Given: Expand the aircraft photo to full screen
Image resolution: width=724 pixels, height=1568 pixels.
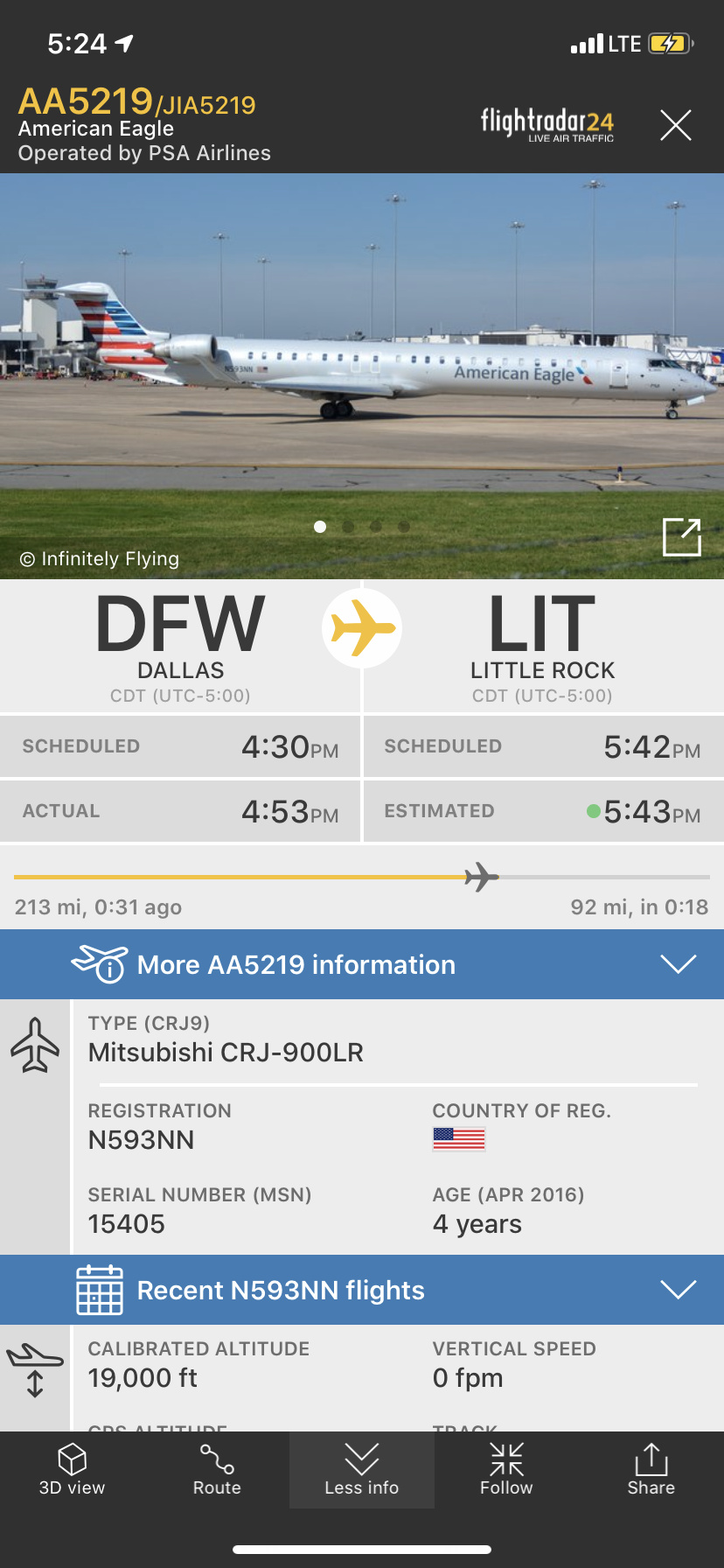Looking at the screenshot, I should 681,536.
